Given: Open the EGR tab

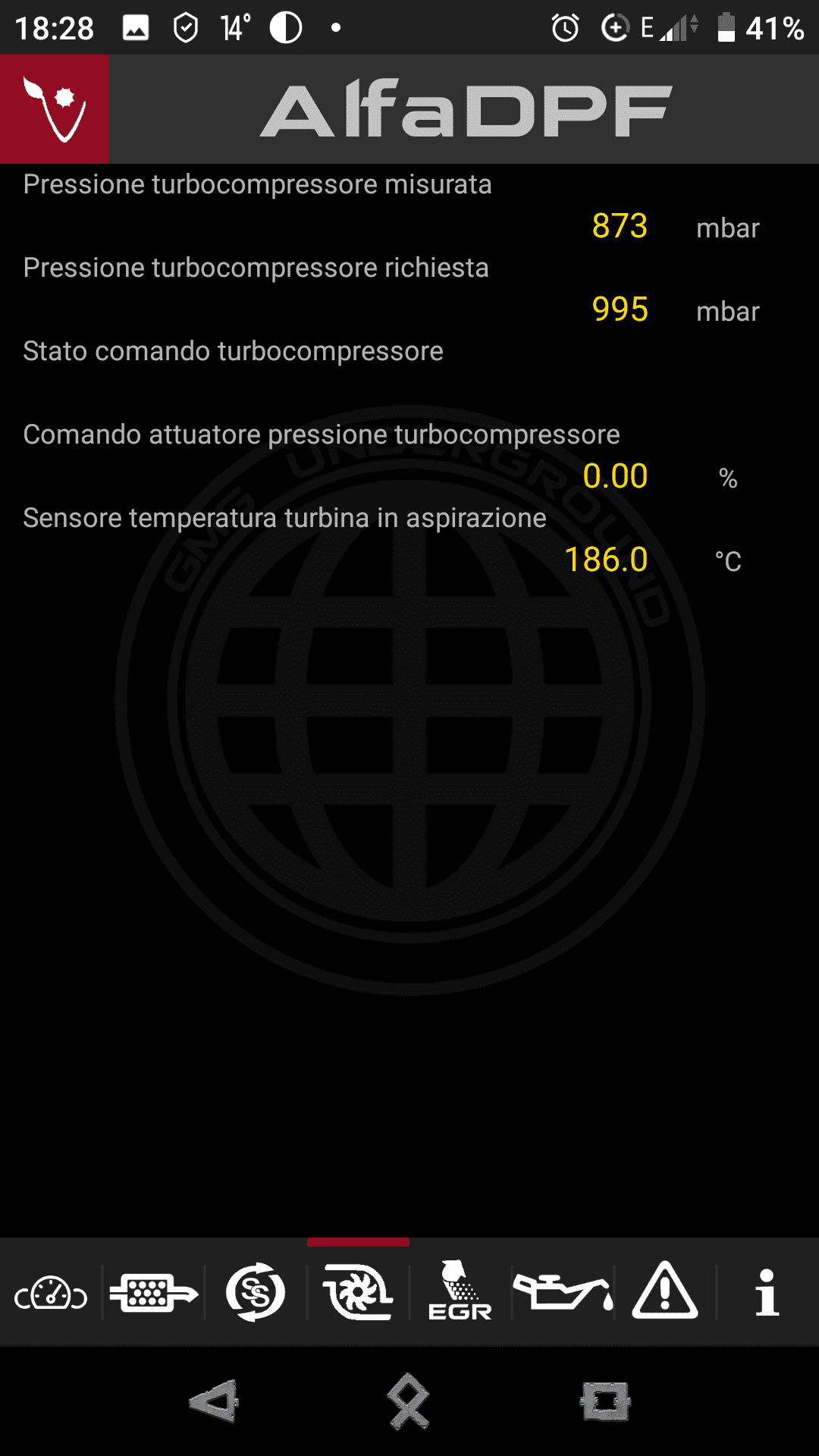Looking at the screenshot, I should click(x=460, y=1293).
